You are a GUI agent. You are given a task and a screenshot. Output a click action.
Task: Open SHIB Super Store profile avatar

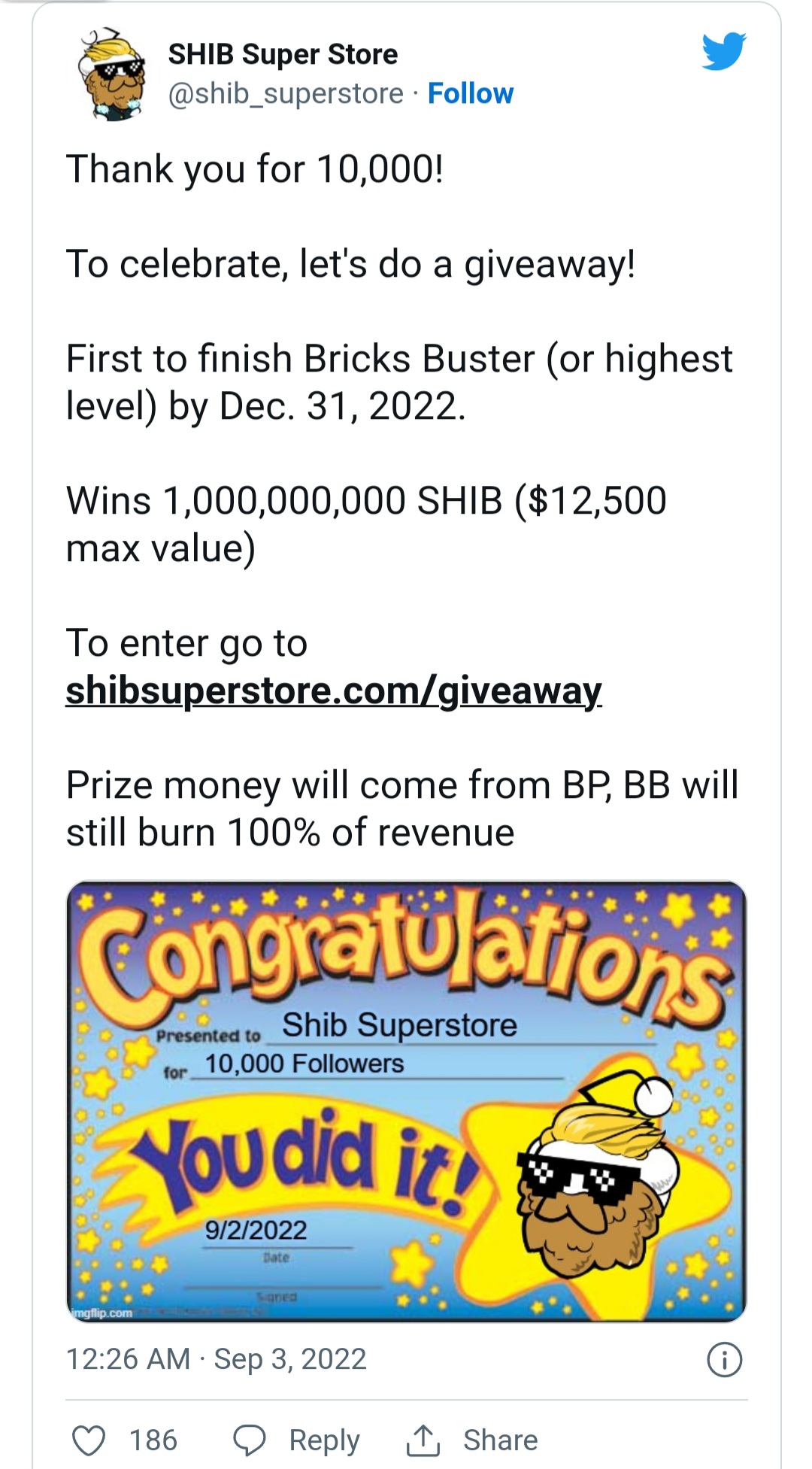[114, 74]
